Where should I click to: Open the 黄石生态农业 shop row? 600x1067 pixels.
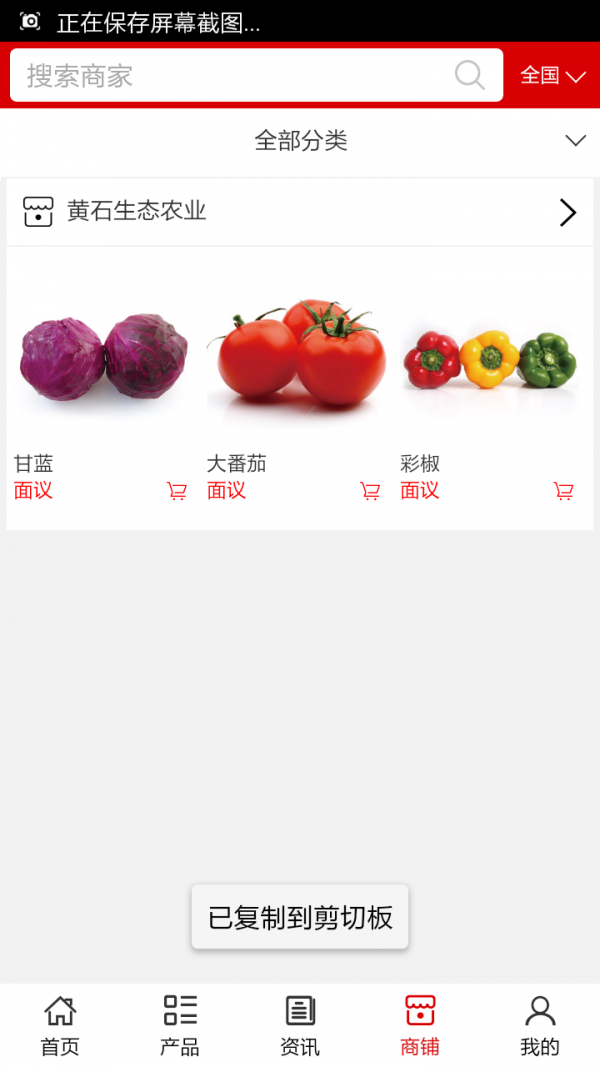(x=300, y=212)
